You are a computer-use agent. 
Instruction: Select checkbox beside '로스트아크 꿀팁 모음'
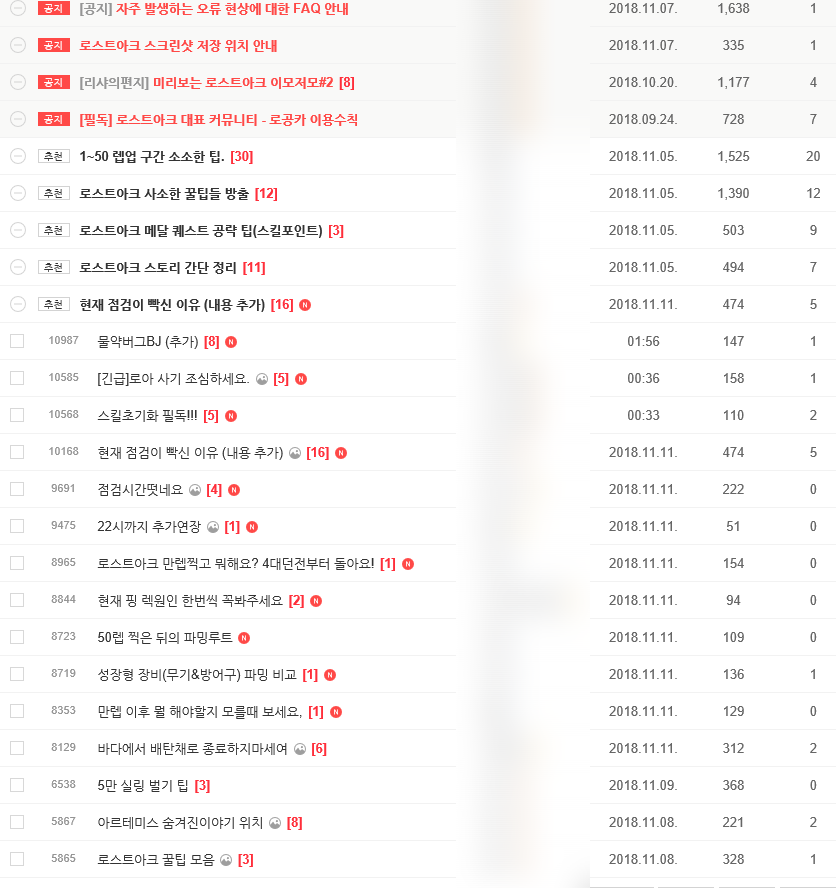pos(17,859)
